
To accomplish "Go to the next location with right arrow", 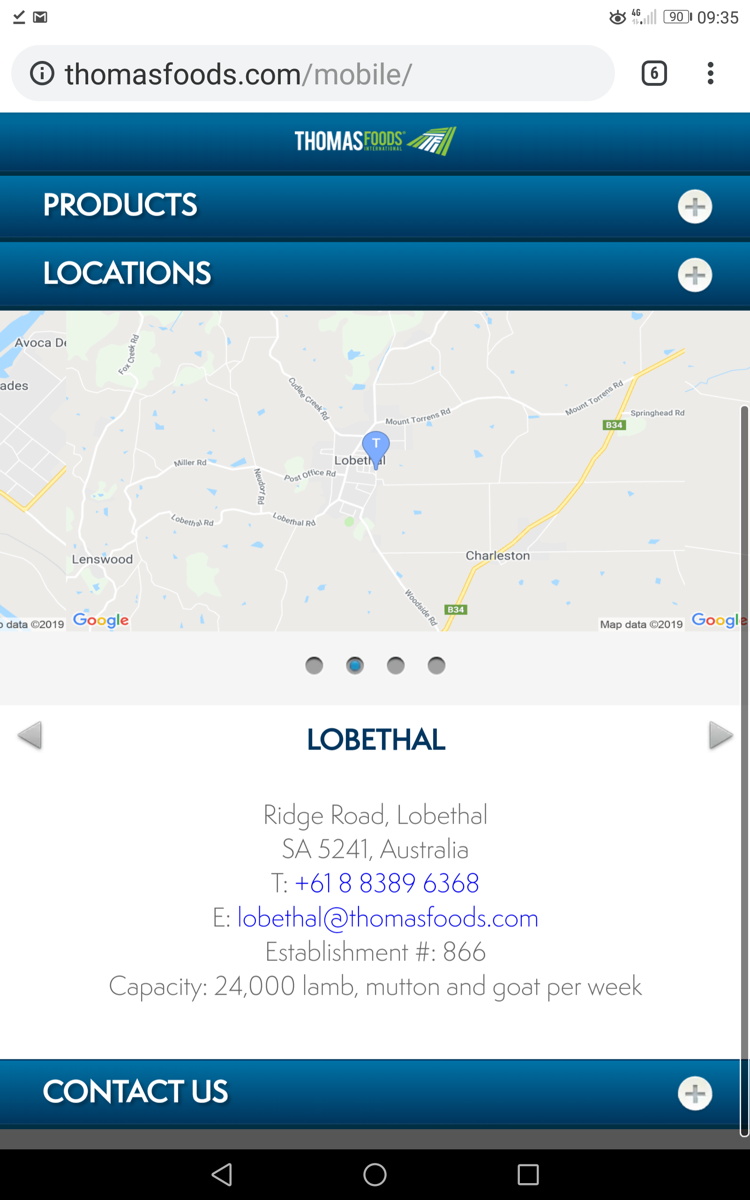I will coord(720,736).
